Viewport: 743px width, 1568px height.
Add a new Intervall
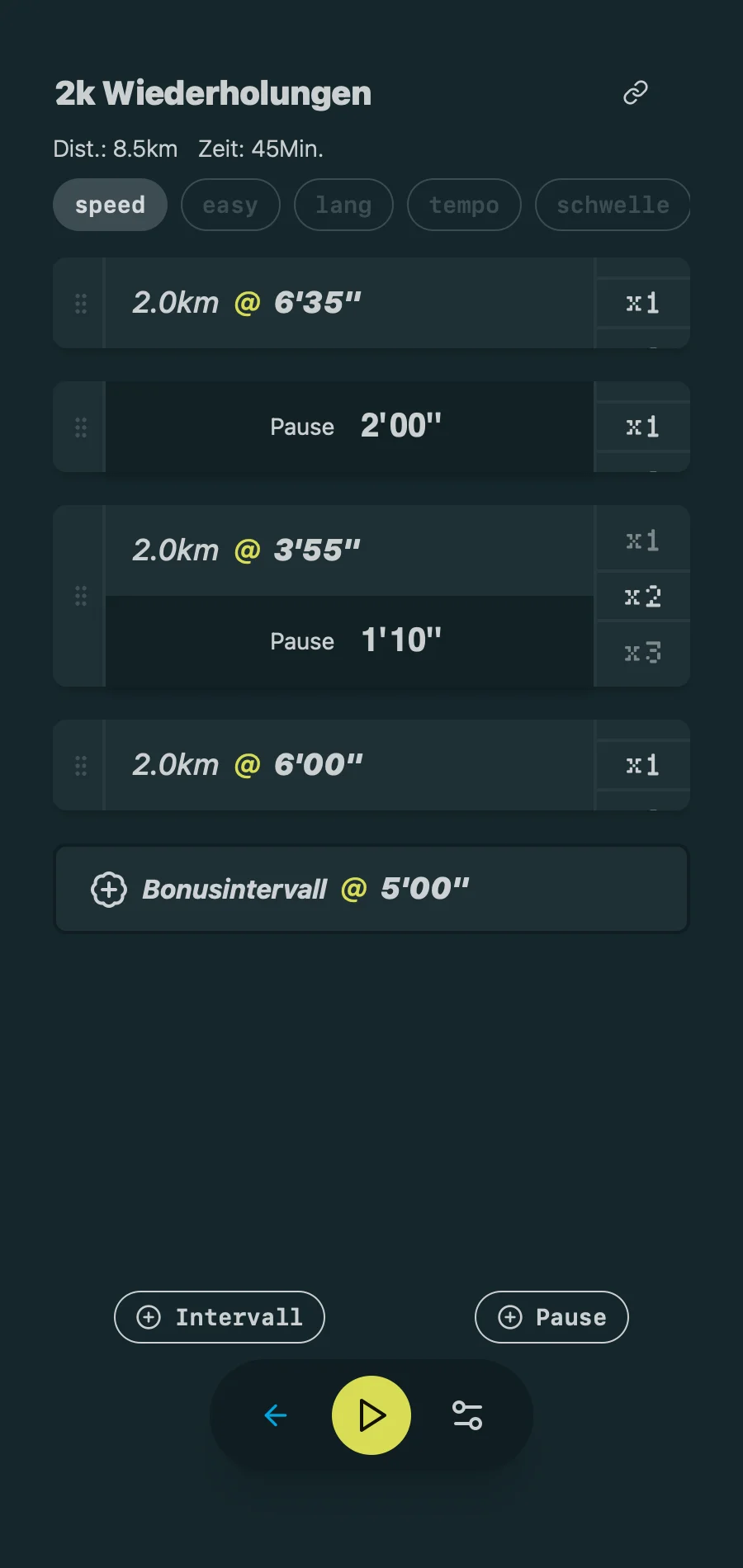[x=219, y=1317]
